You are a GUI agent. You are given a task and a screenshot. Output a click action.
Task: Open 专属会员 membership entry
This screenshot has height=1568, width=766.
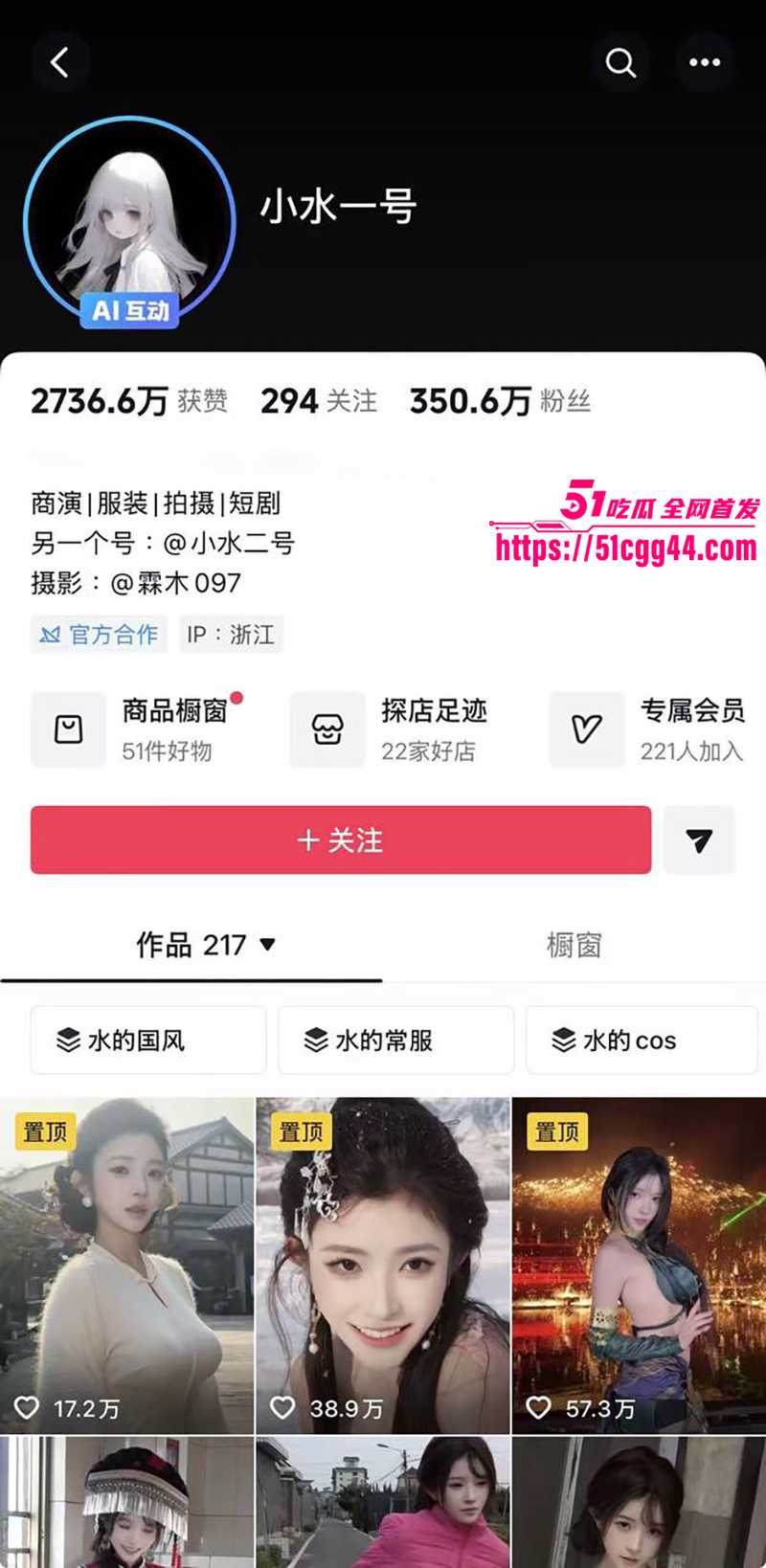[x=647, y=729]
